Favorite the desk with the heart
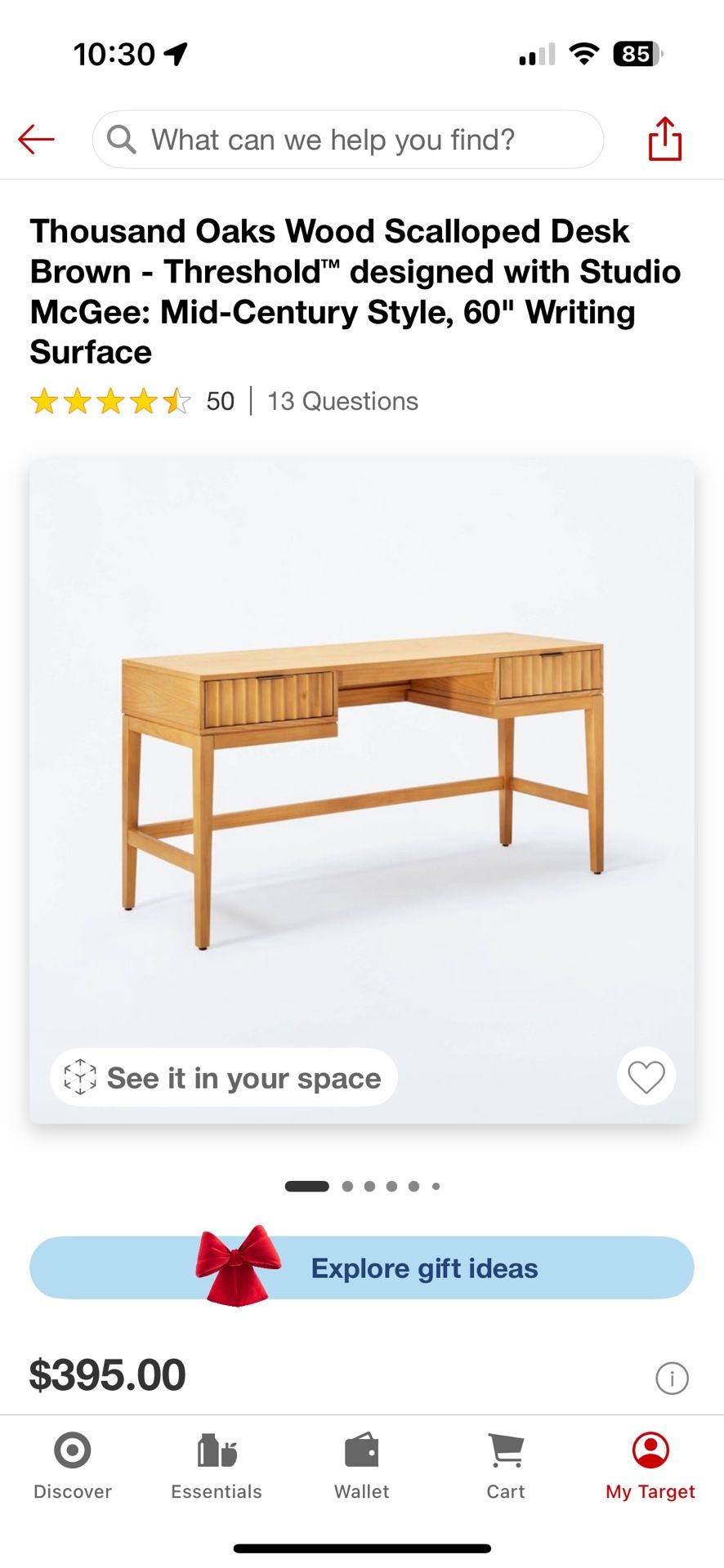This screenshot has height=1568, width=724. pyautogui.click(x=646, y=1076)
